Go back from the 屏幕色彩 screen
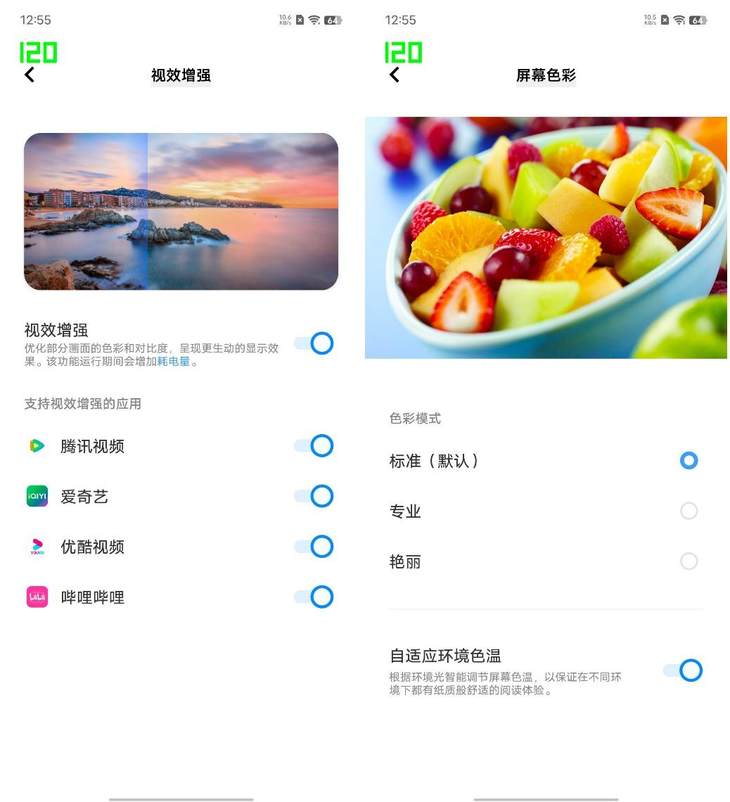 tap(394, 75)
